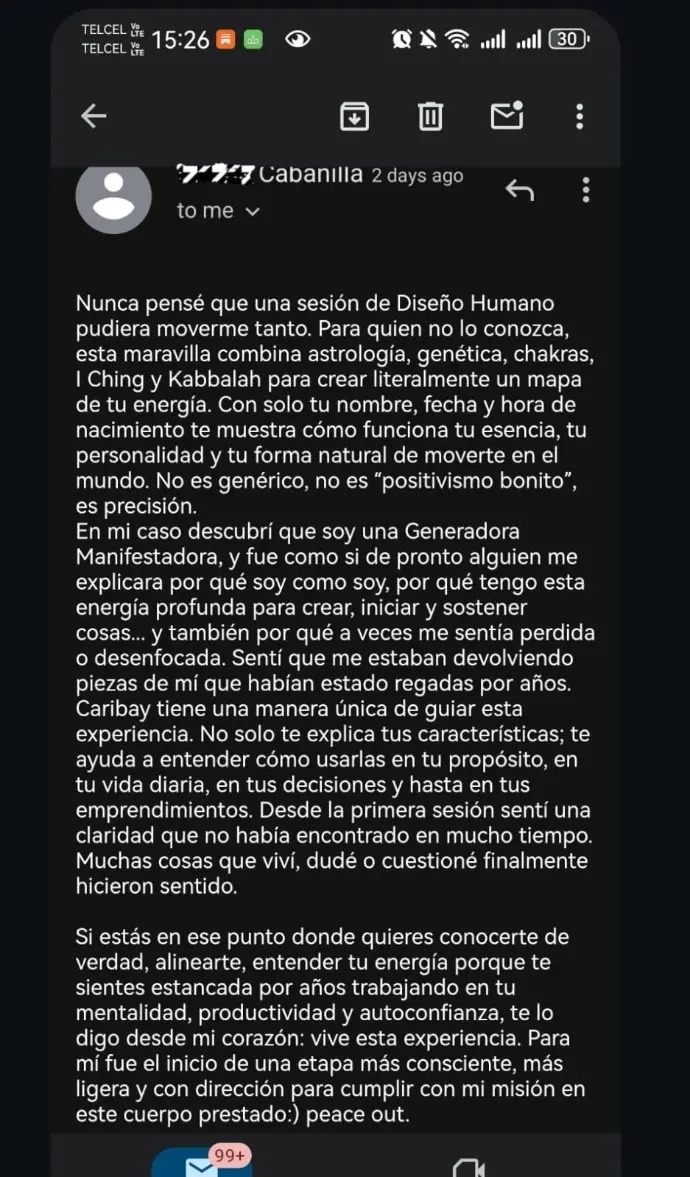Go back to the inbox
This screenshot has height=1177, width=690.
tap(94, 116)
